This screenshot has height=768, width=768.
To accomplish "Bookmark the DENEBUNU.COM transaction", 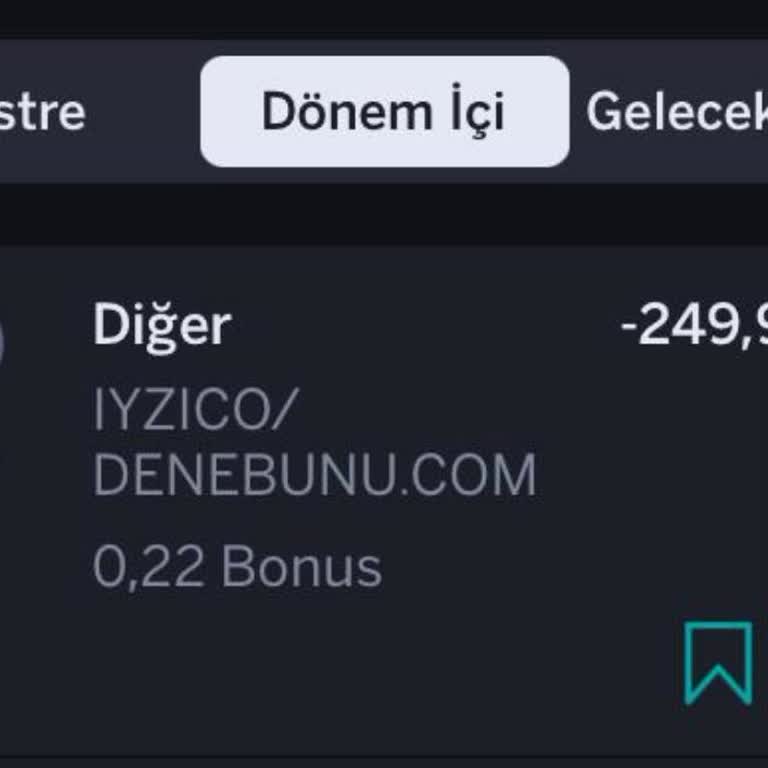I will [x=718, y=662].
